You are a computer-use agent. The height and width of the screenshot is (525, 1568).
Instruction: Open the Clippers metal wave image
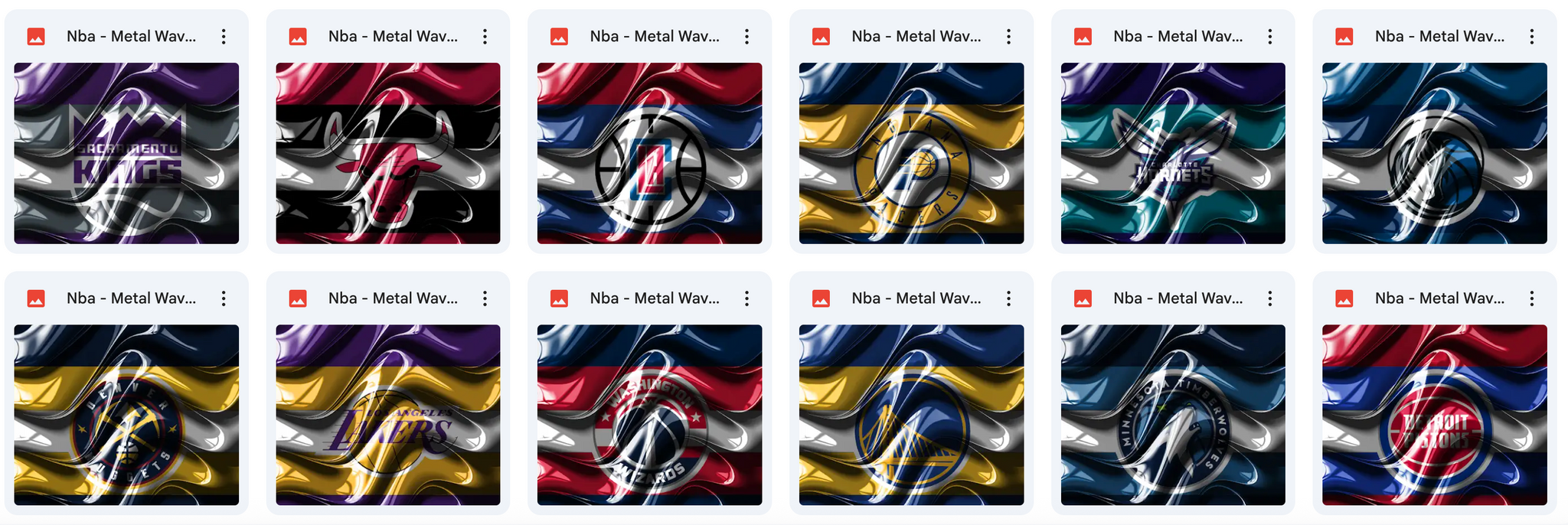pos(649,153)
